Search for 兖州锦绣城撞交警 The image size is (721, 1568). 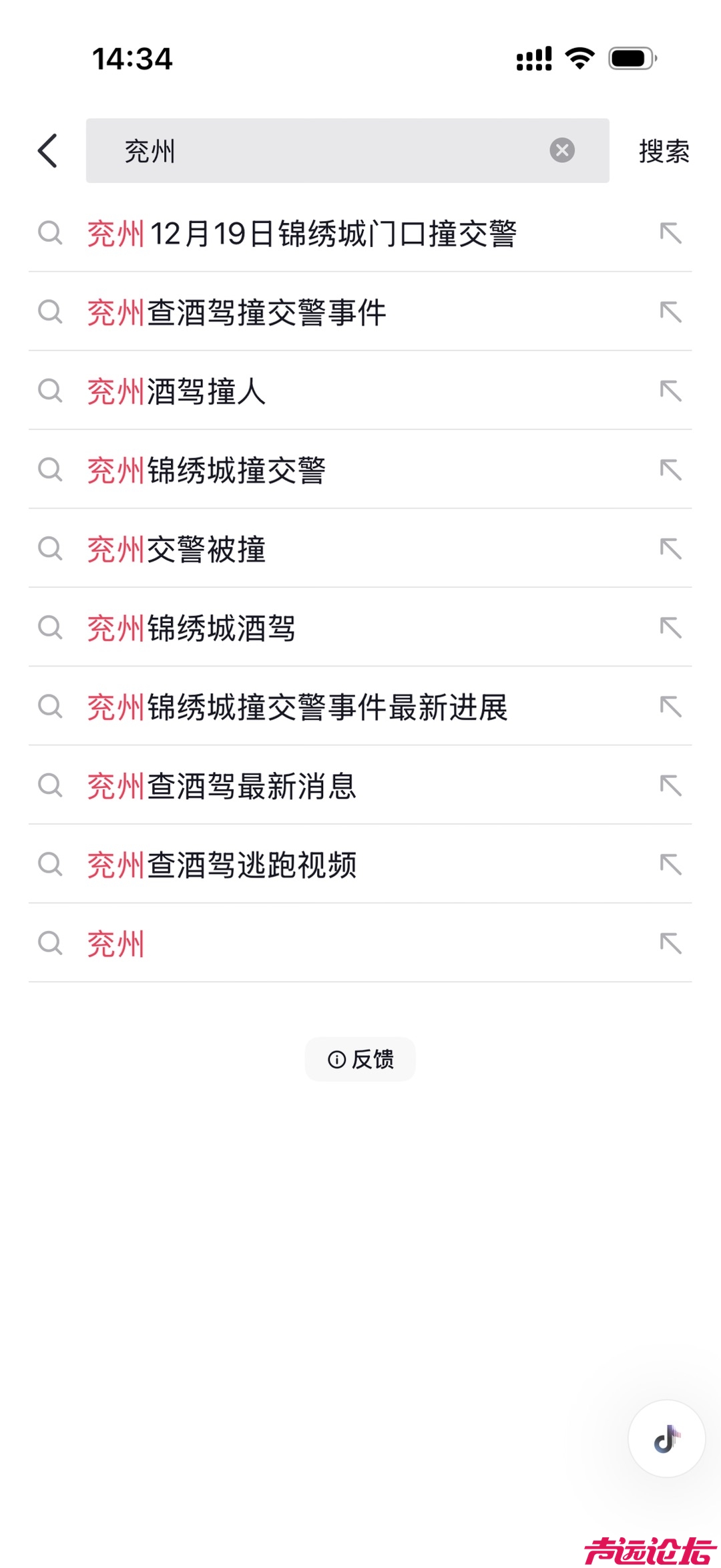click(x=207, y=470)
